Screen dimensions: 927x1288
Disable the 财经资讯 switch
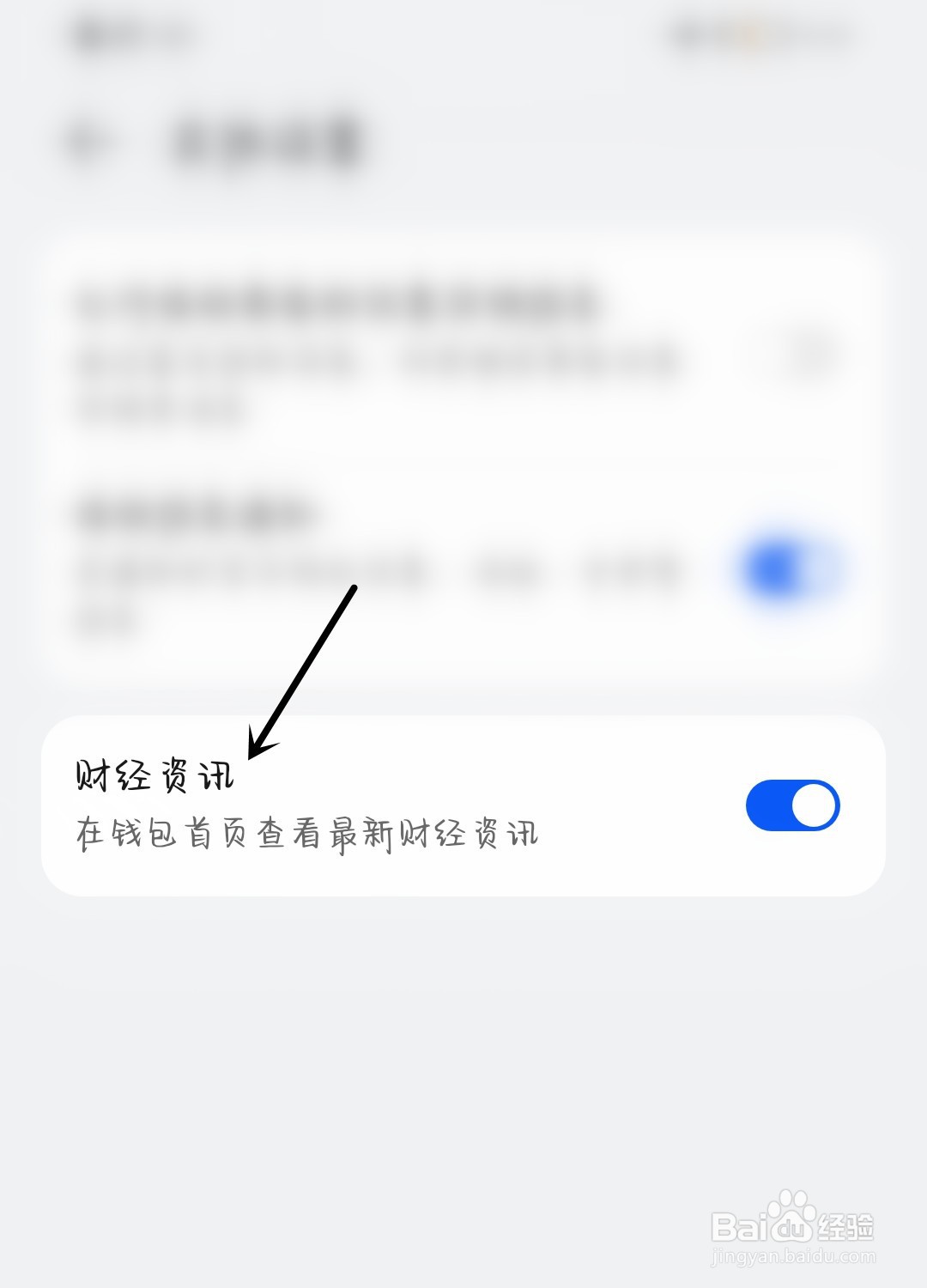790,804
